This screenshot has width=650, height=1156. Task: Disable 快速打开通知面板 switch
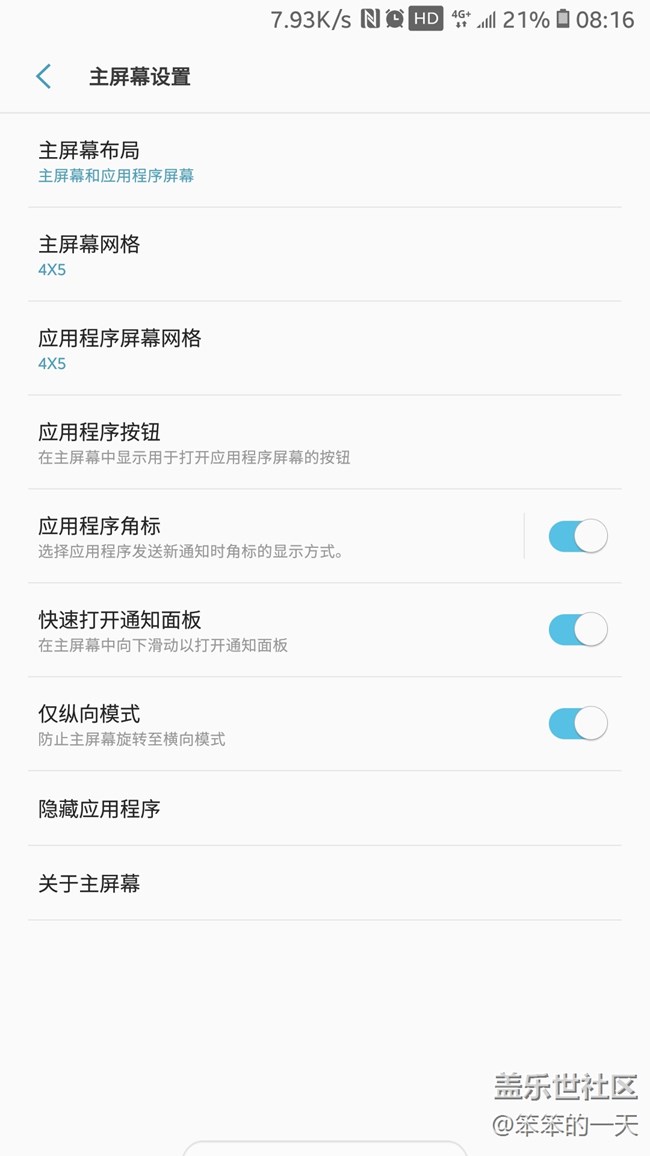(x=578, y=630)
